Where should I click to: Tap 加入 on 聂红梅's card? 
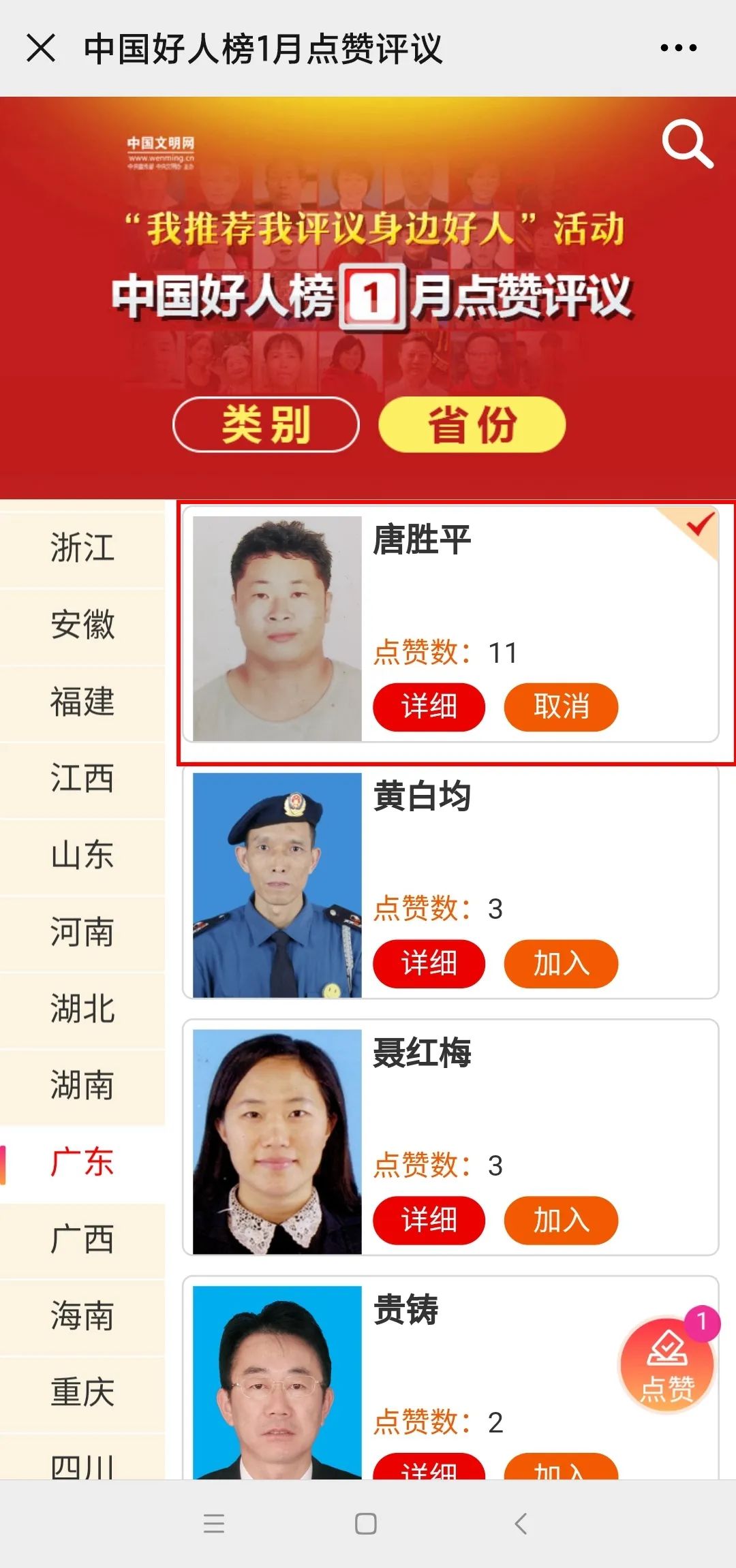pyautogui.click(x=561, y=1221)
